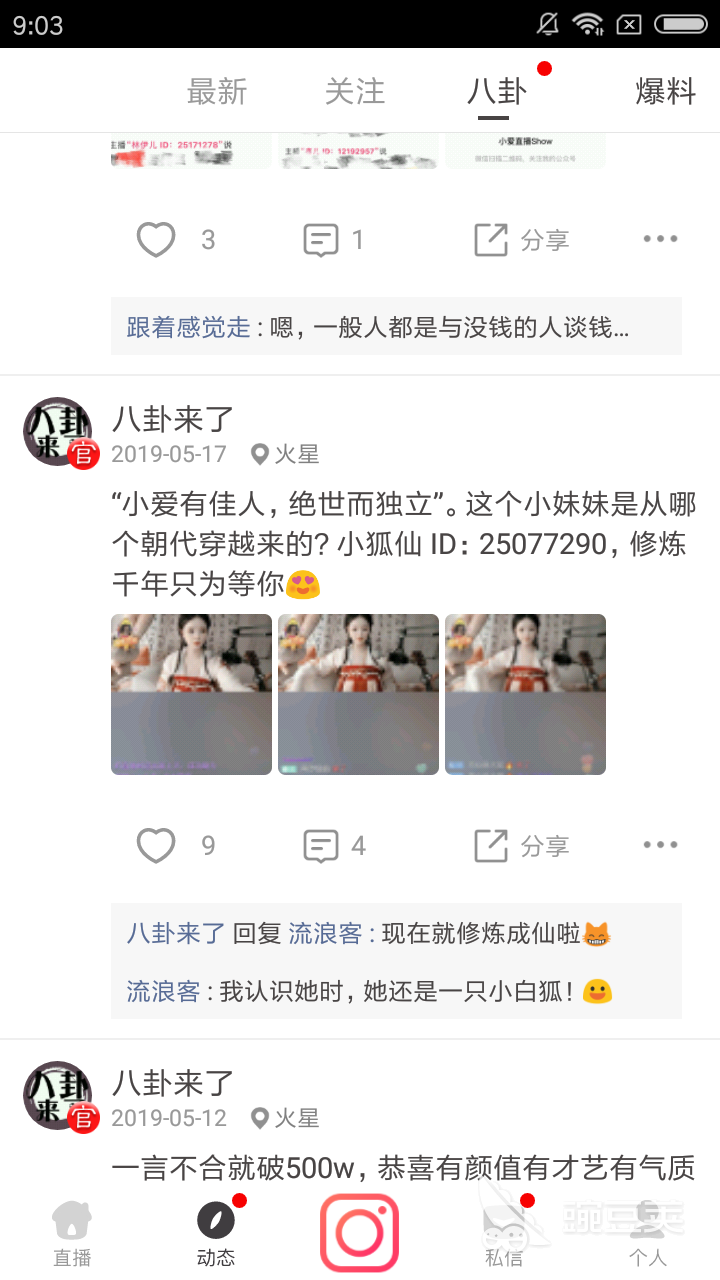Image resolution: width=720 pixels, height=1280 pixels.
Task: Open the 爆料 tab
Action: 665,92
